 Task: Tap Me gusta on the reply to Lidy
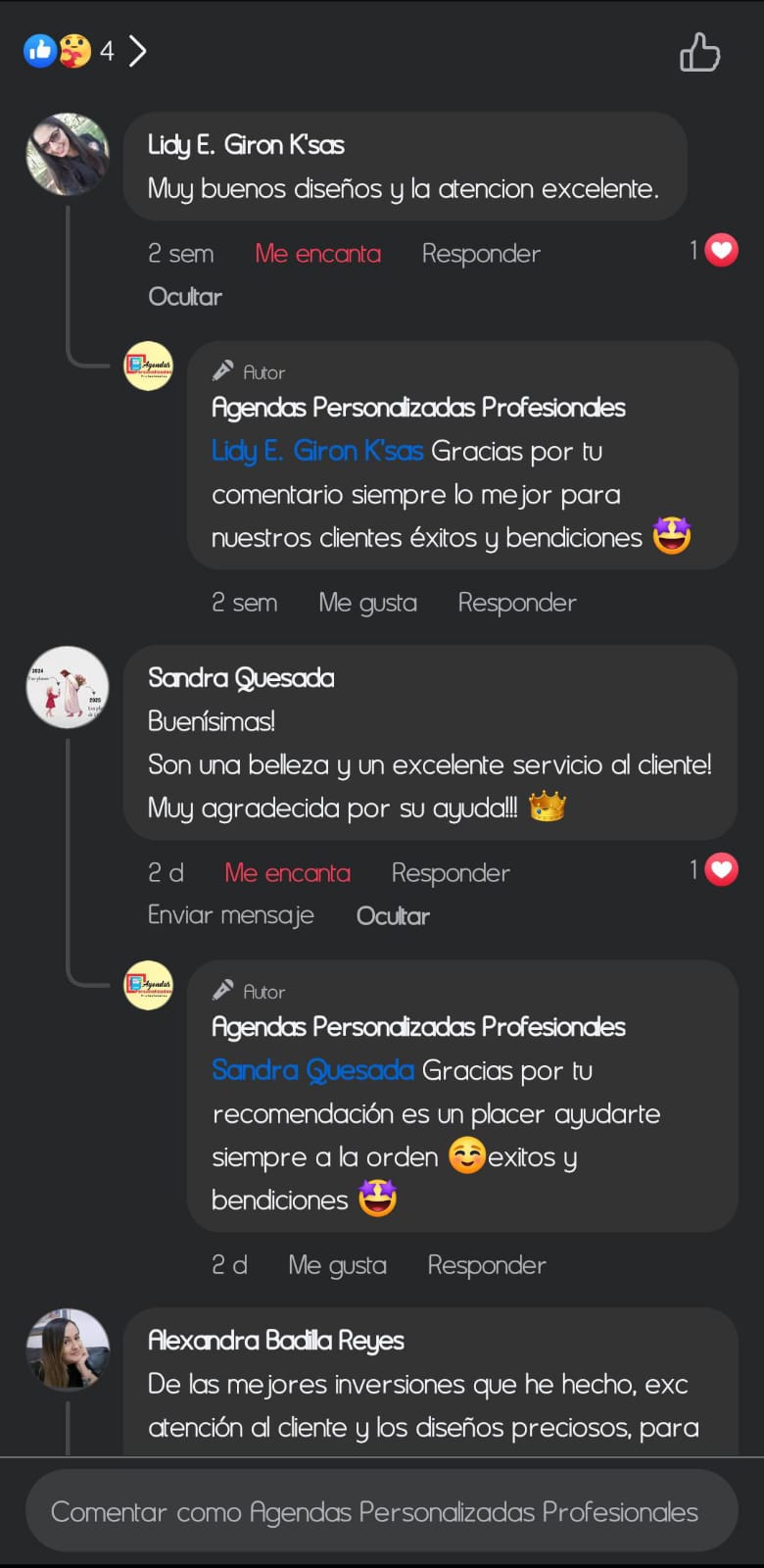pos(367,603)
